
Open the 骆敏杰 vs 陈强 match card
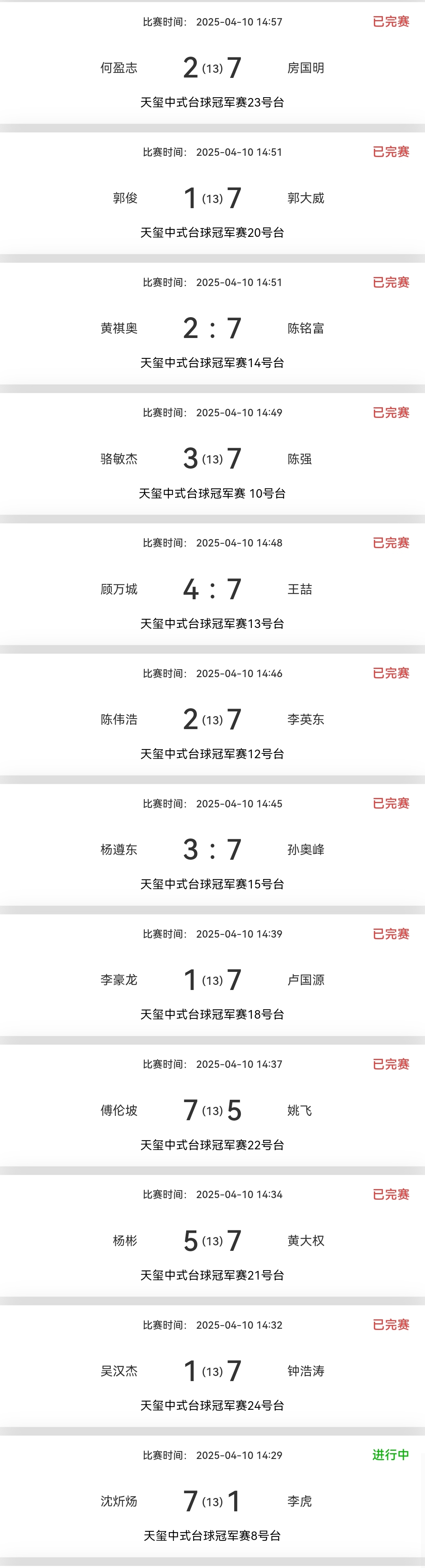(x=212, y=458)
